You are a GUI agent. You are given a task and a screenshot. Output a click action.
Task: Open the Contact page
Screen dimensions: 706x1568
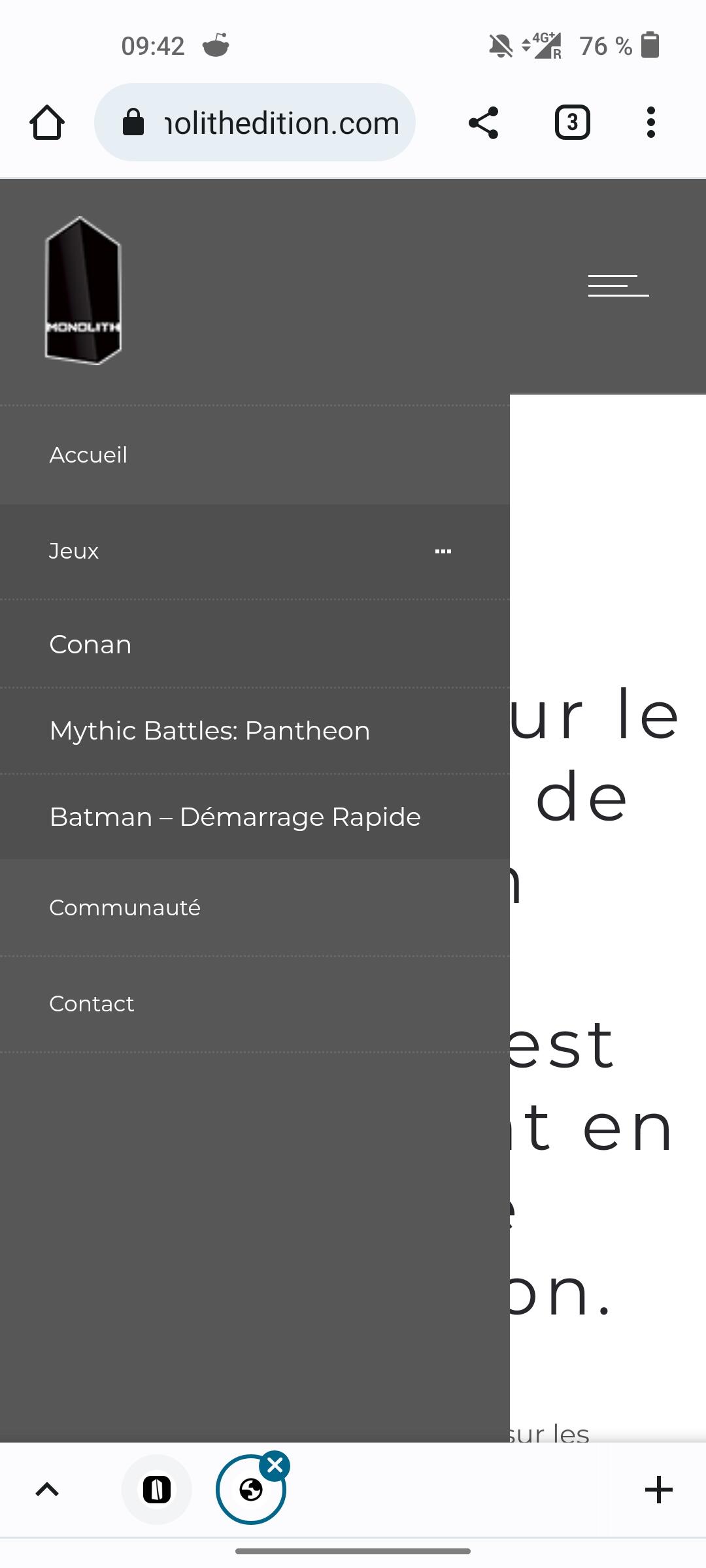255,1004
